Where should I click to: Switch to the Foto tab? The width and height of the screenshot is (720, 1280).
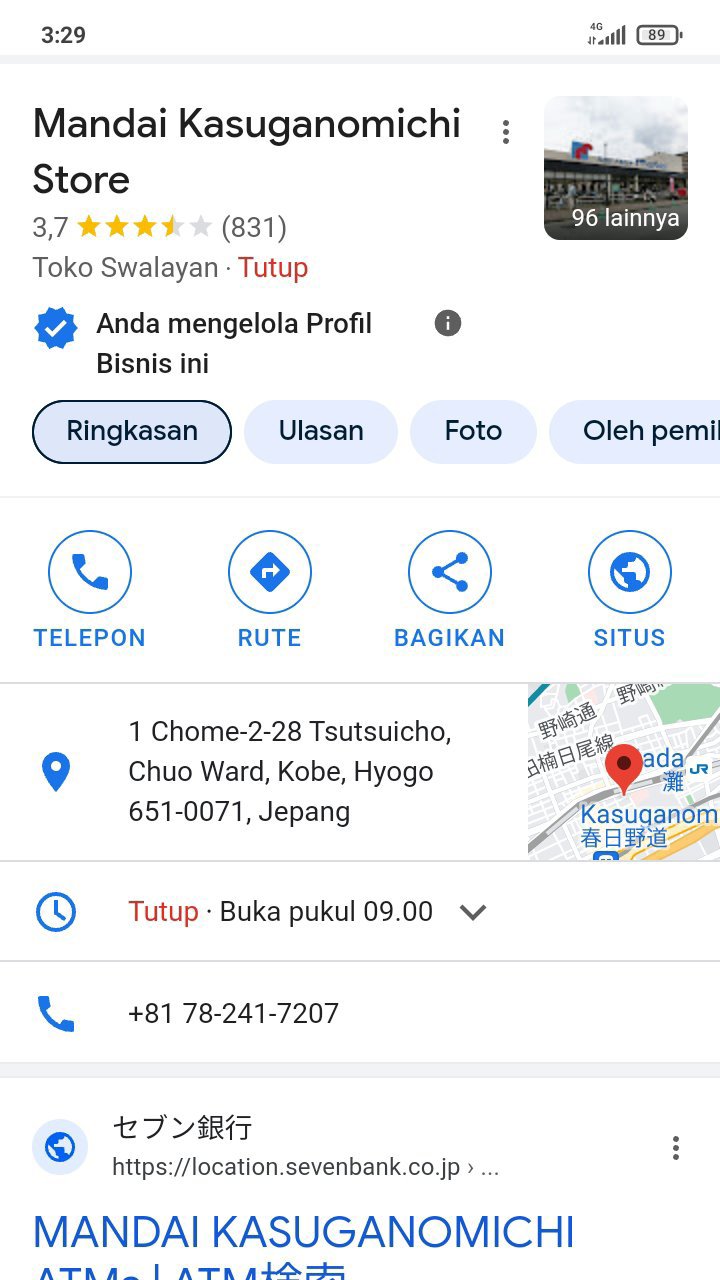(x=473, y=431)
